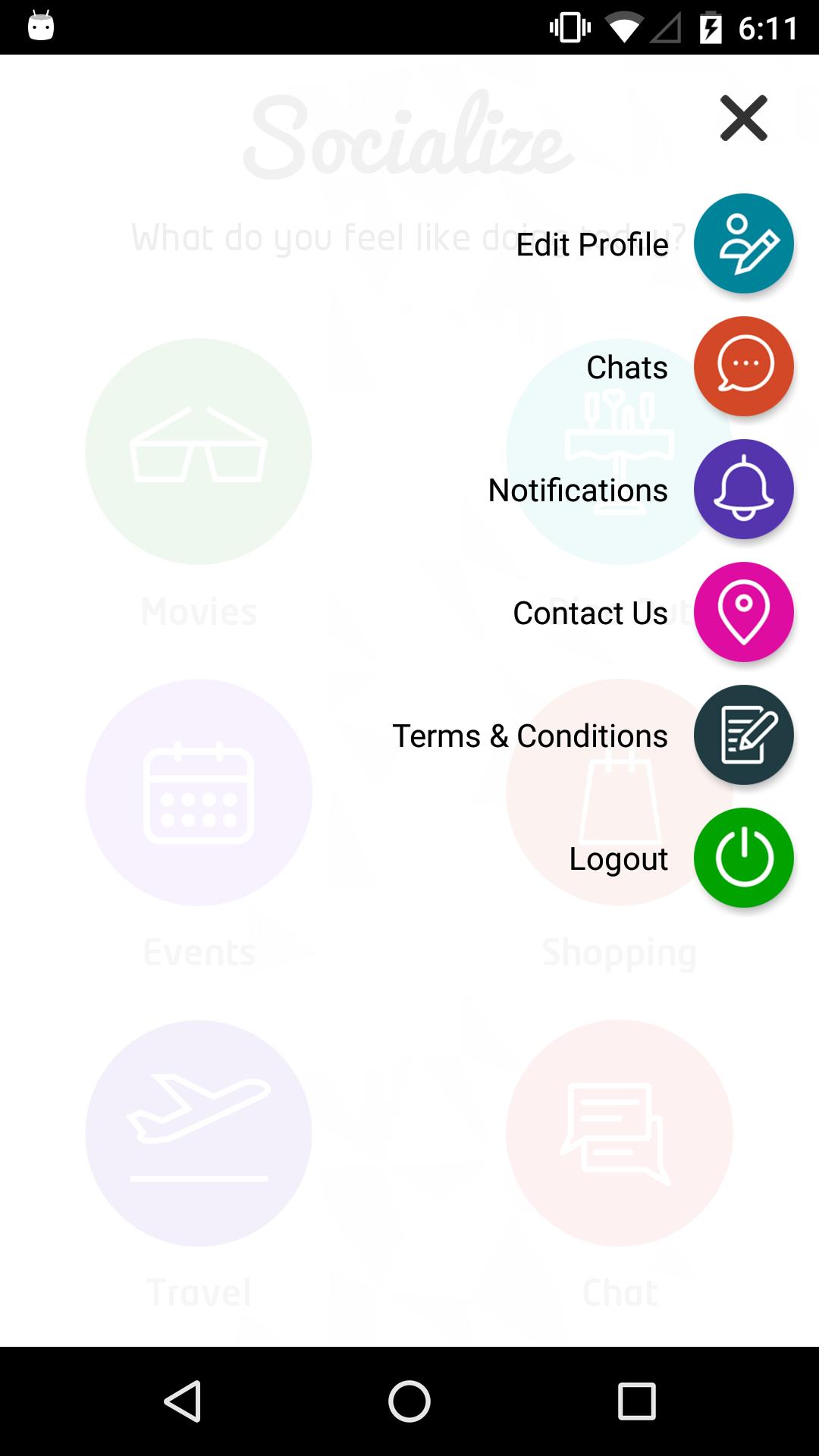
Task: Go to the home screen
Action: (x=409, y=1401)
